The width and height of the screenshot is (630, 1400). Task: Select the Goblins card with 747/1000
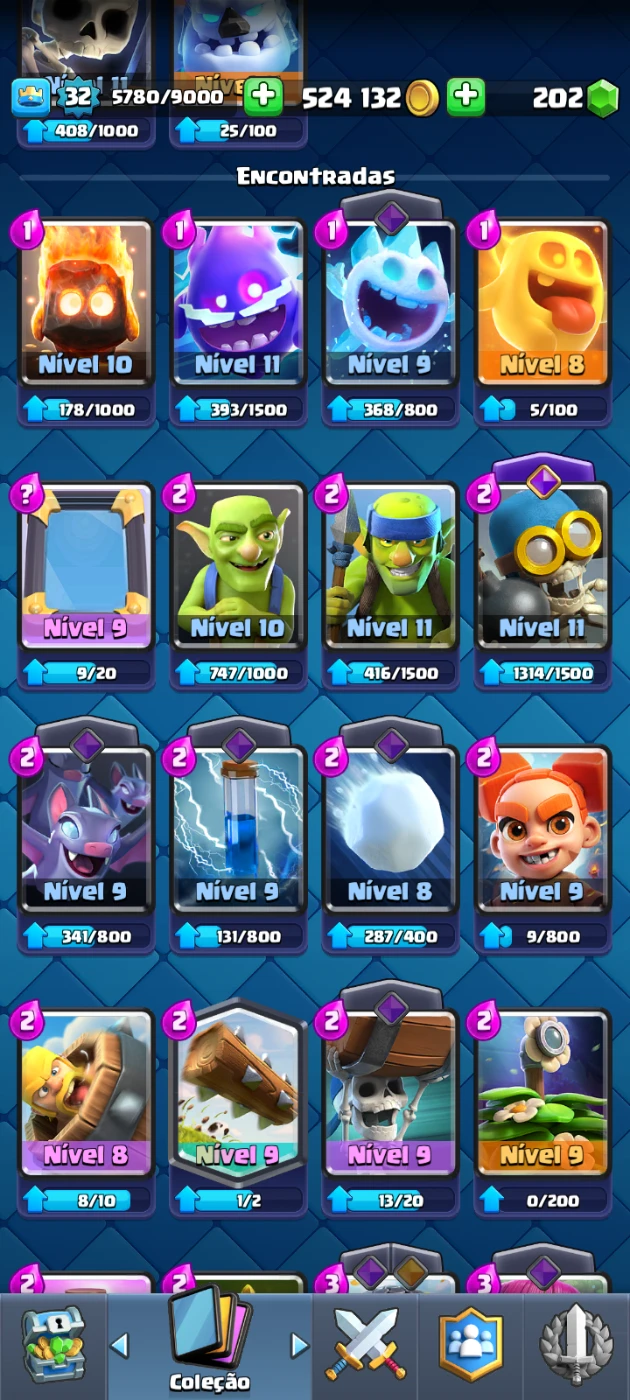pyautogui.click(x=238, y=566)
